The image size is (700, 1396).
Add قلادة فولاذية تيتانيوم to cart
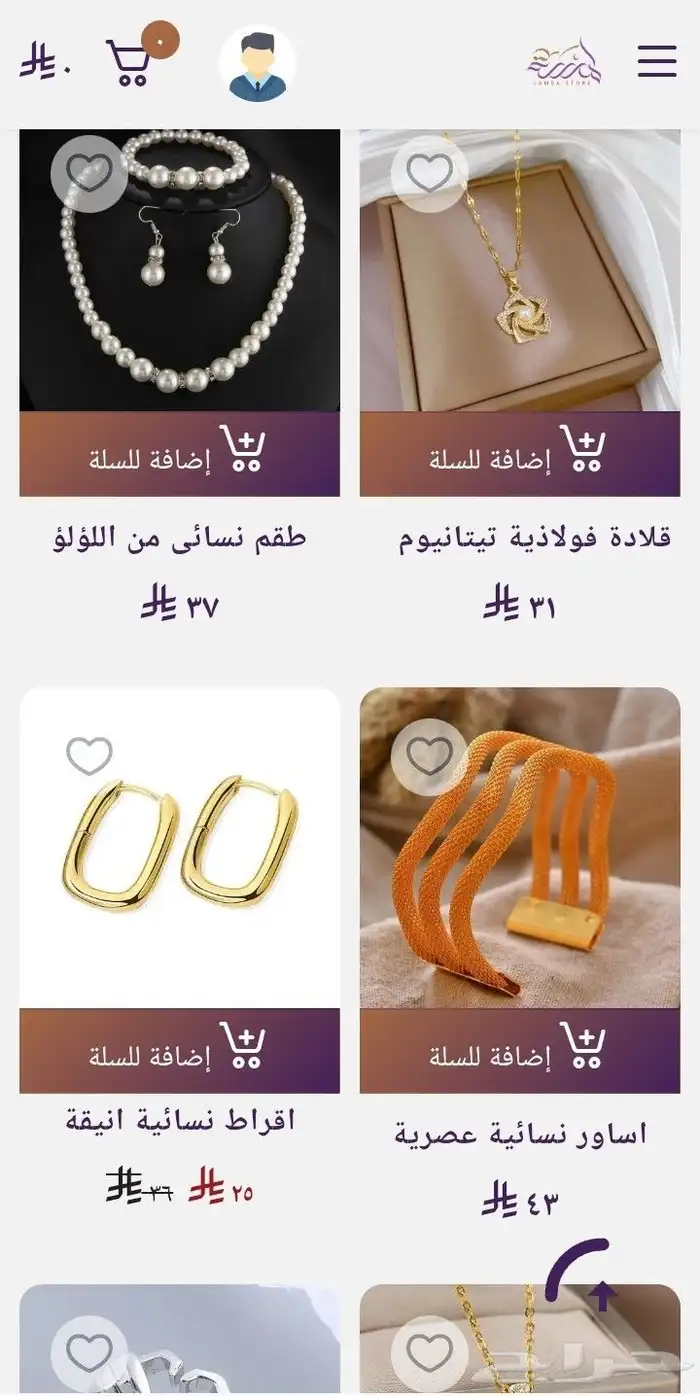[x=520, y=454]
